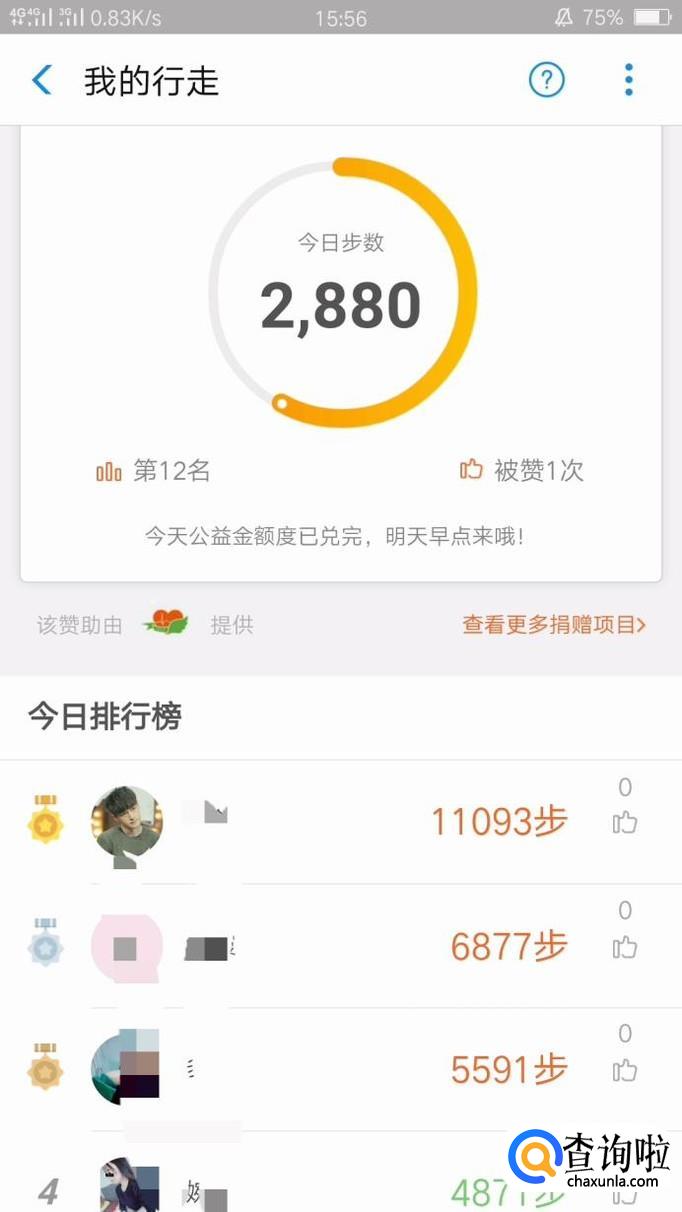The image size is (682, 1212).
Task: Go back from 我的行走
Action: click(x=42, y=80)
